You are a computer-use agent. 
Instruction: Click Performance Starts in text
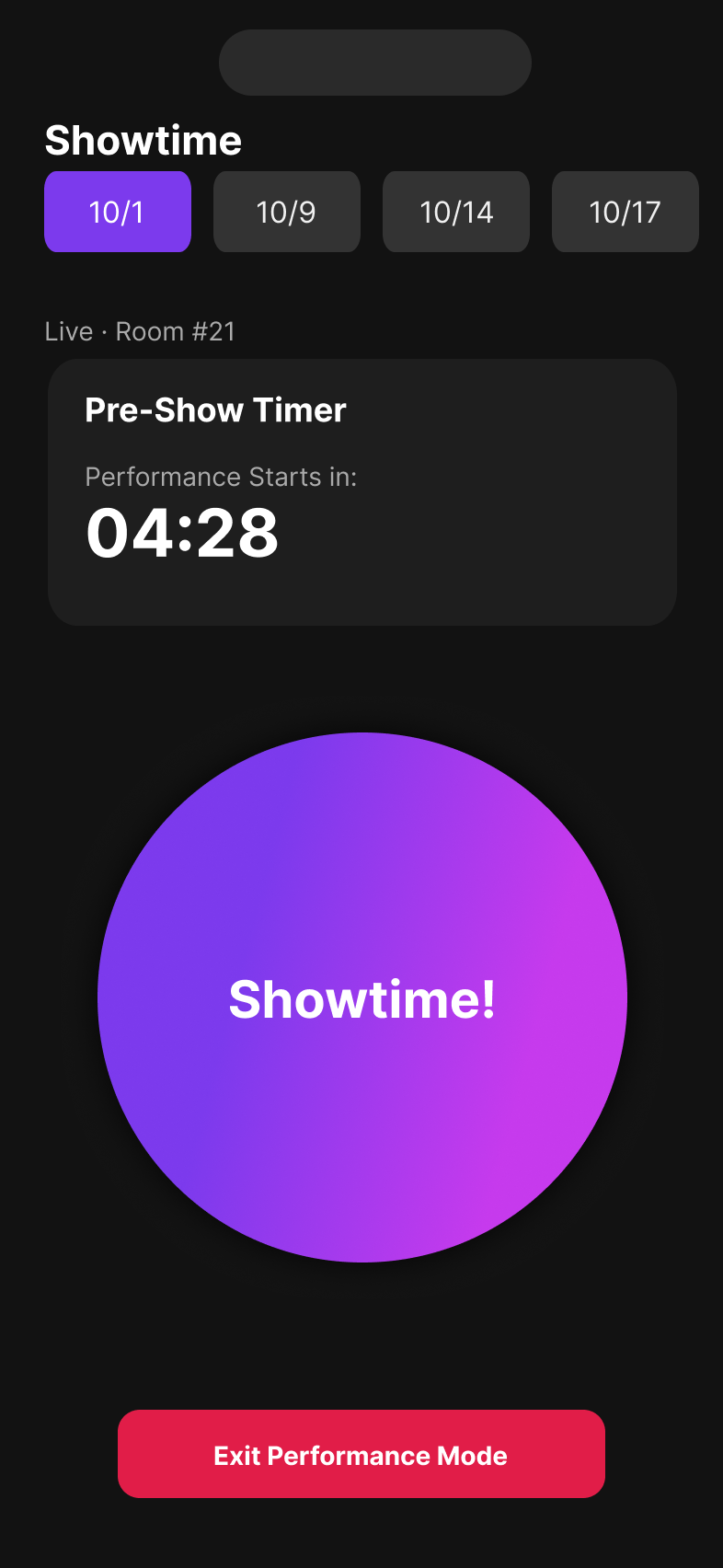[x=222, y=477]
